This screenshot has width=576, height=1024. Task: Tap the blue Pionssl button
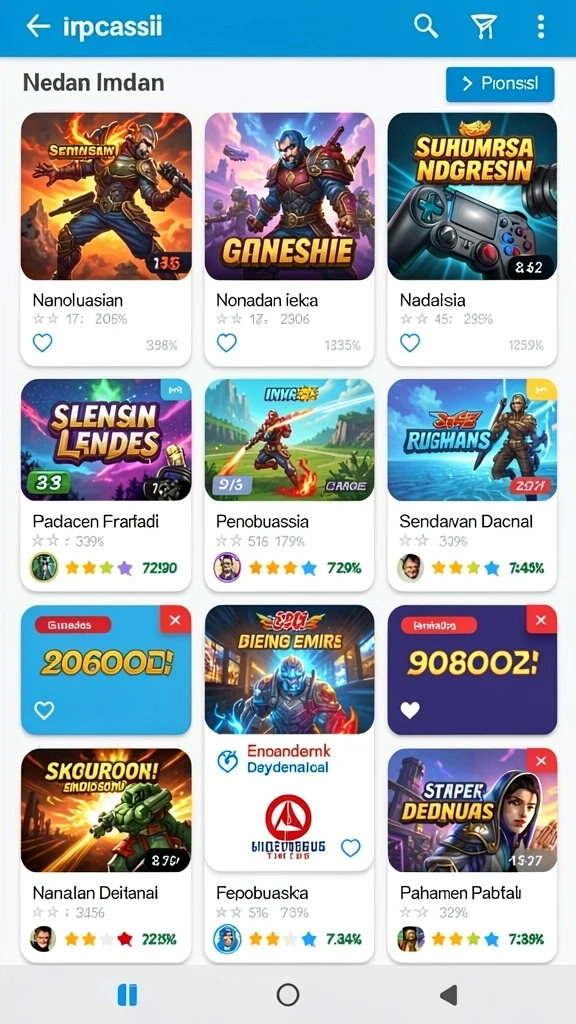tap(500, 84)
